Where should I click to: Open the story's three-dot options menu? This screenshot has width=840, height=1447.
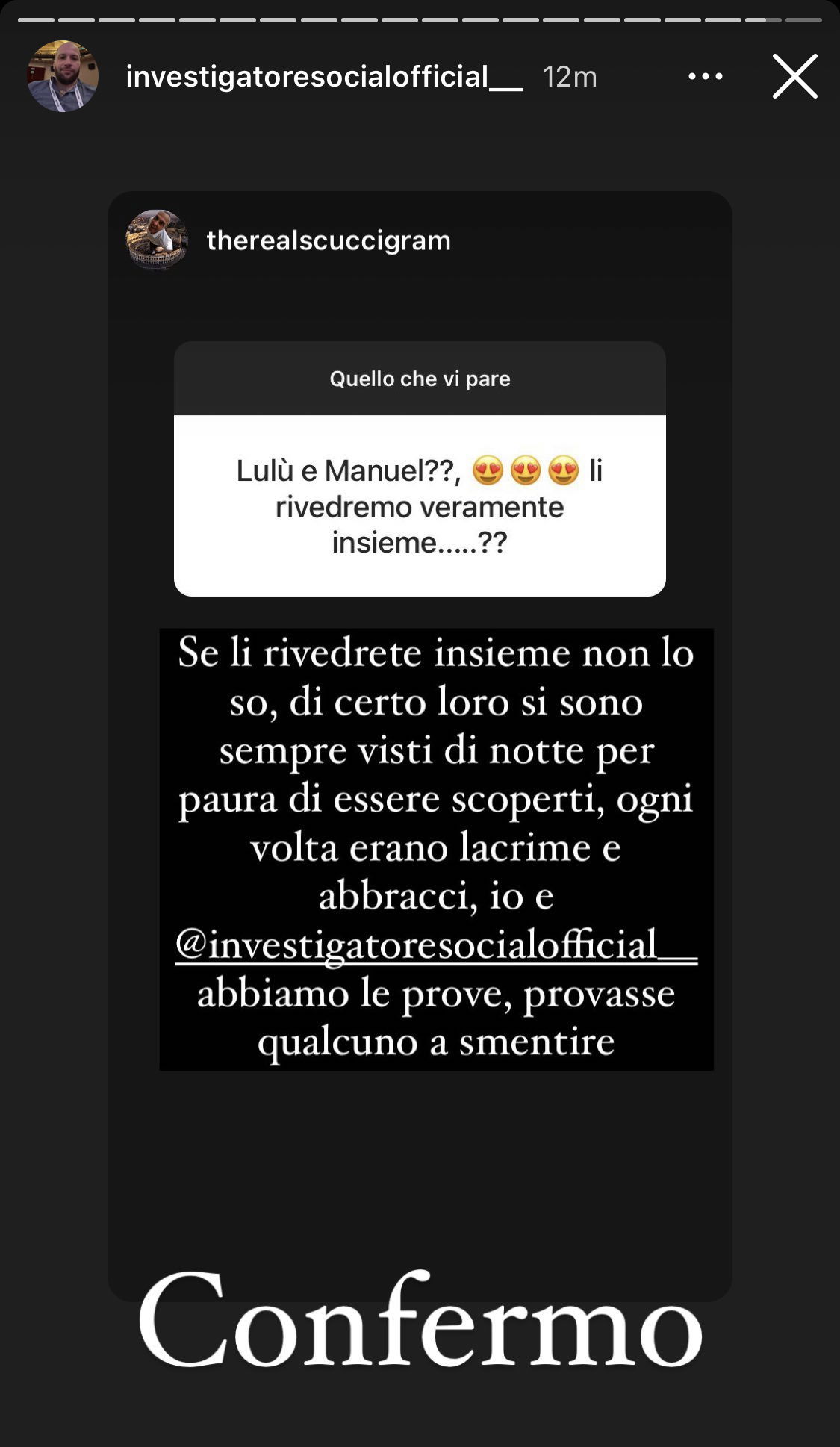[705, 76]
